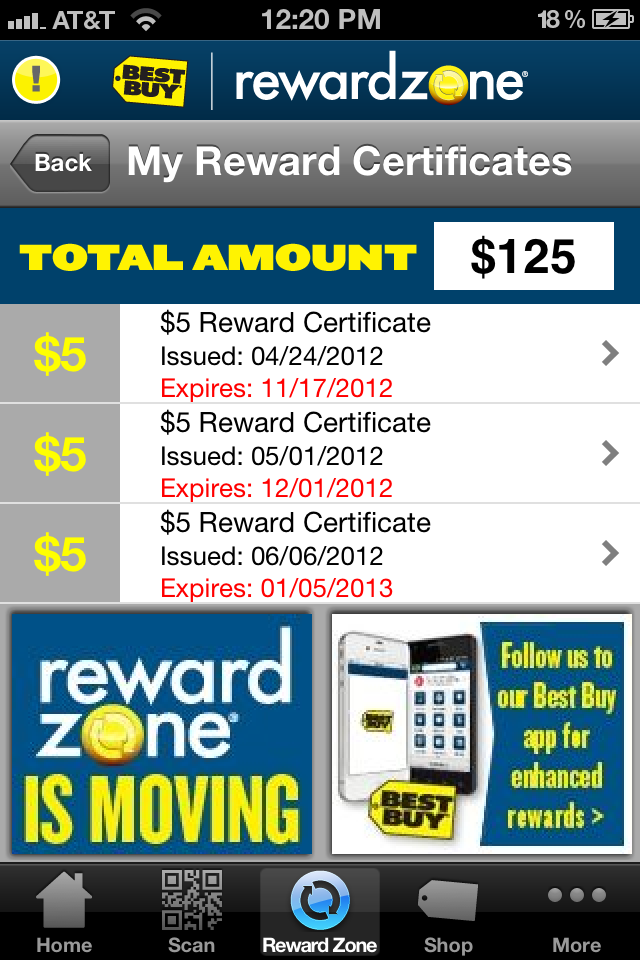Open the Reward Zone Is Moving banner
The image size is (640, 960).
tap(161, 733)
